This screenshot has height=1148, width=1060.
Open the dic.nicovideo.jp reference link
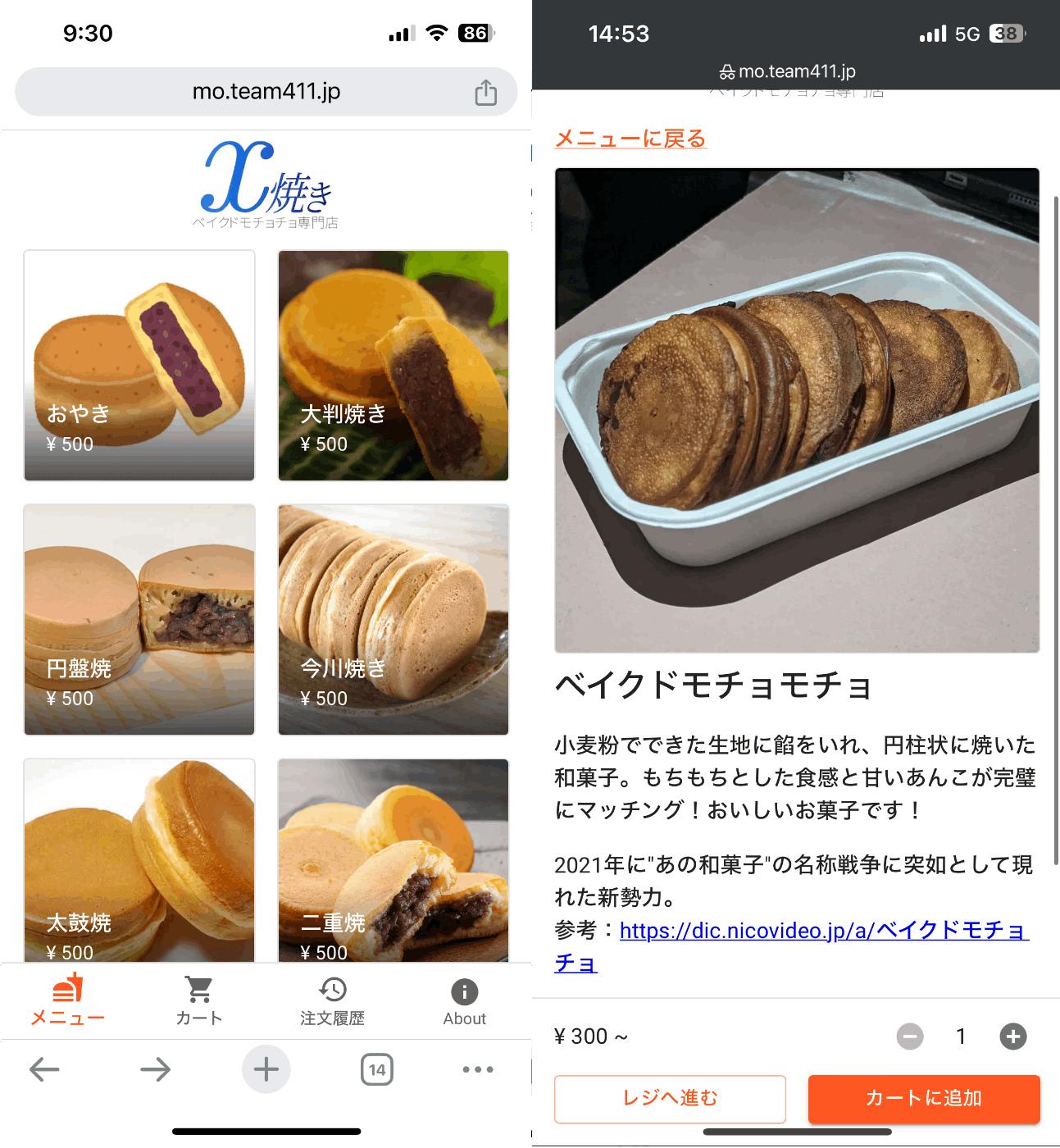(x=823, y=931)
